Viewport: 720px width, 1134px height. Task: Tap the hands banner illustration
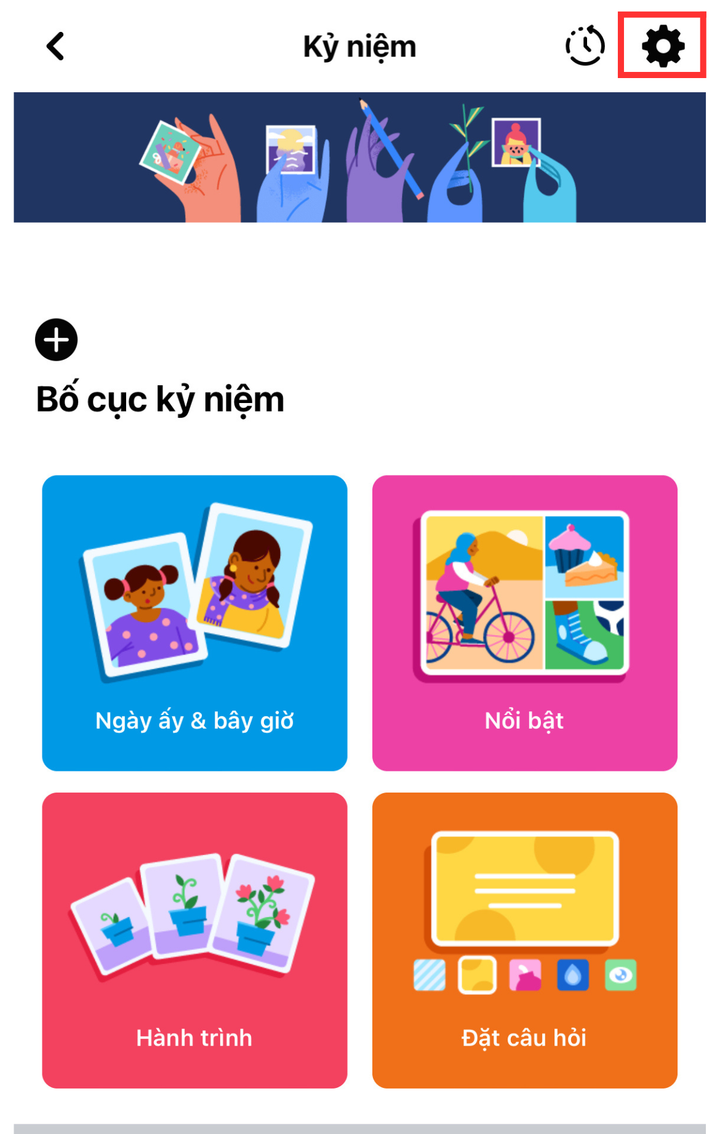pos(360,157)
